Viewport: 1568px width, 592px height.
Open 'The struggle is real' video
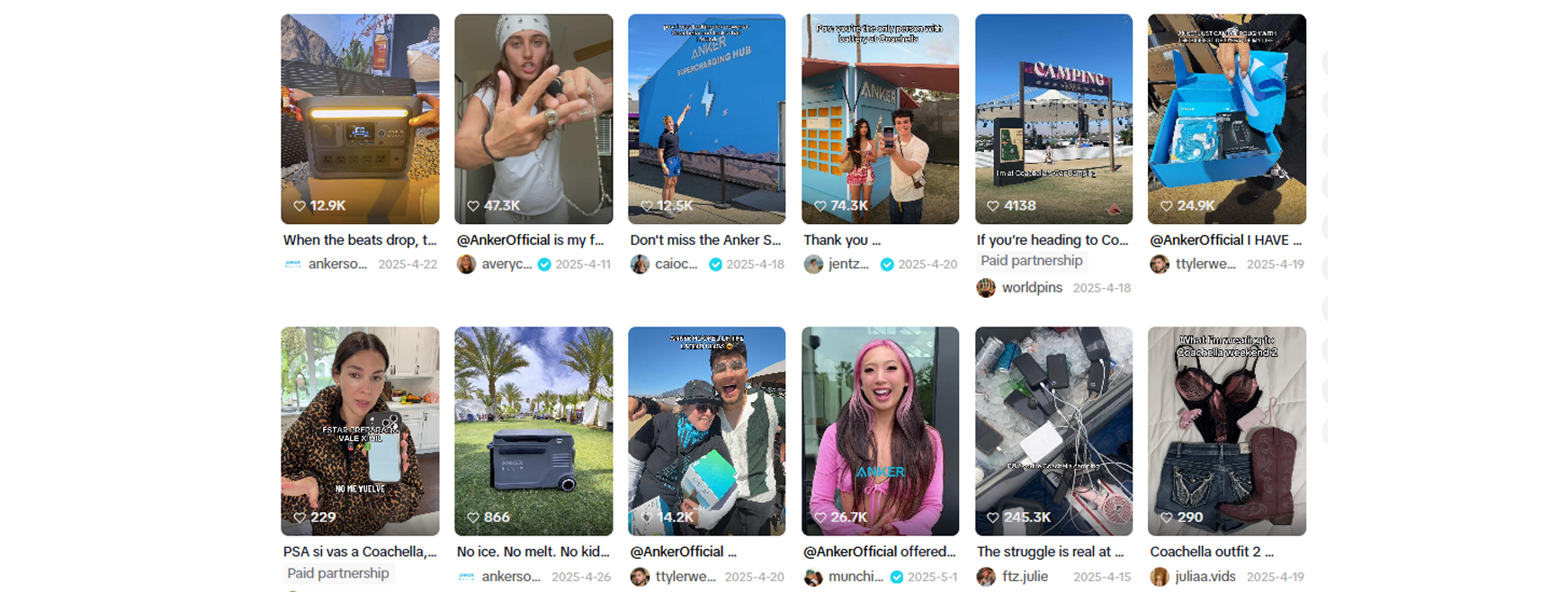pyautogui.click(x=1053, y=431)
